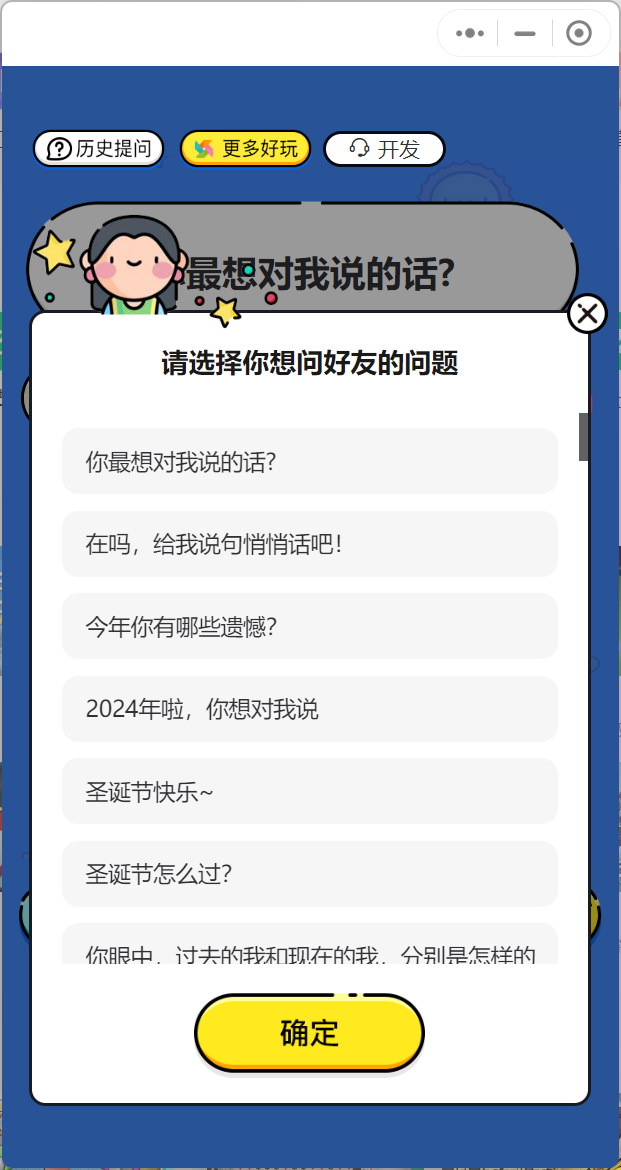Tap the 开发 button
The width and height of the screenshot is (621, 1170).
pyautogui.click(x=384, y=149)
